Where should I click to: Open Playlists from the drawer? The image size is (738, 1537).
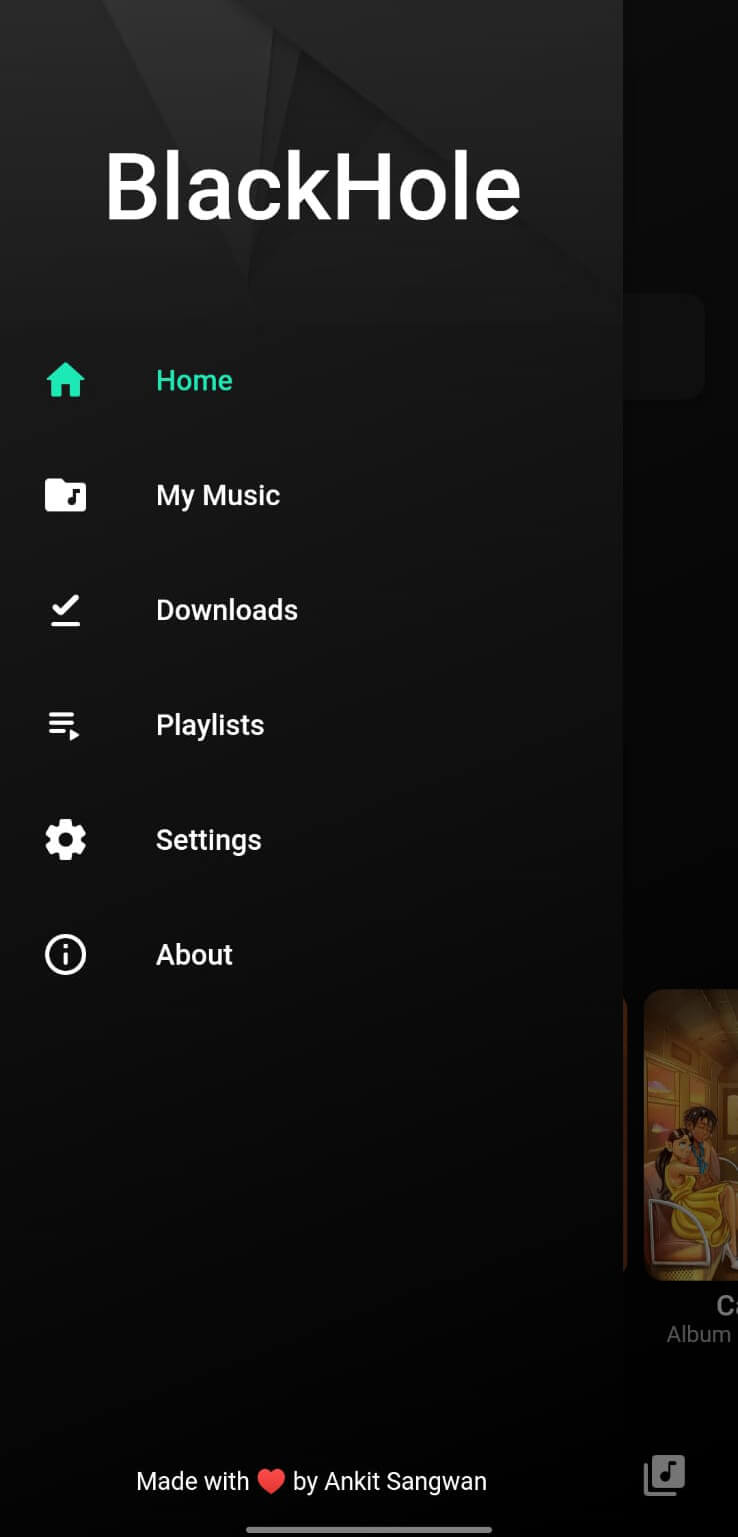click(210, 725)
